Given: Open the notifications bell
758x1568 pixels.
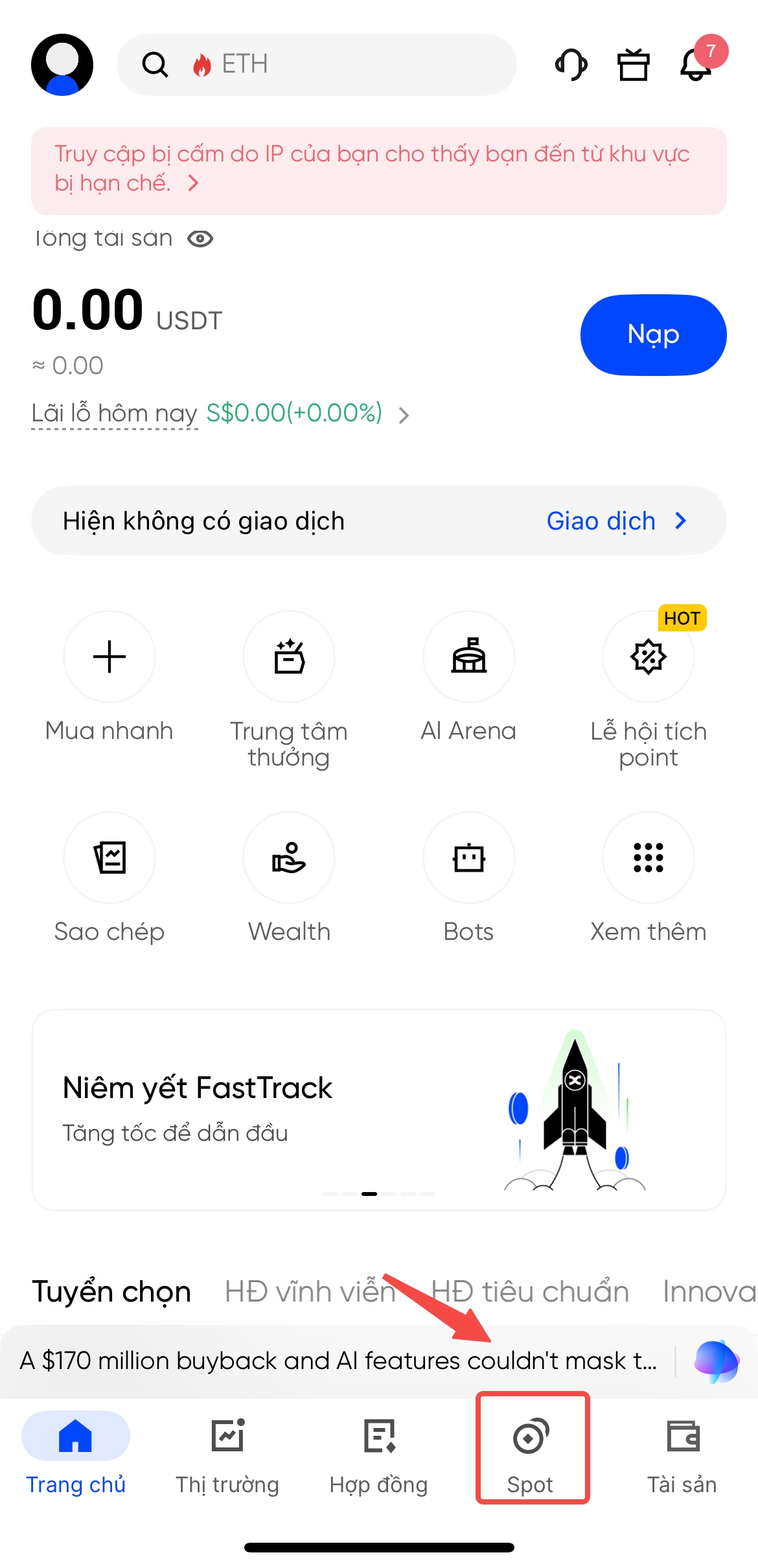Looking at the screenshot, I should tap(696, 65).
